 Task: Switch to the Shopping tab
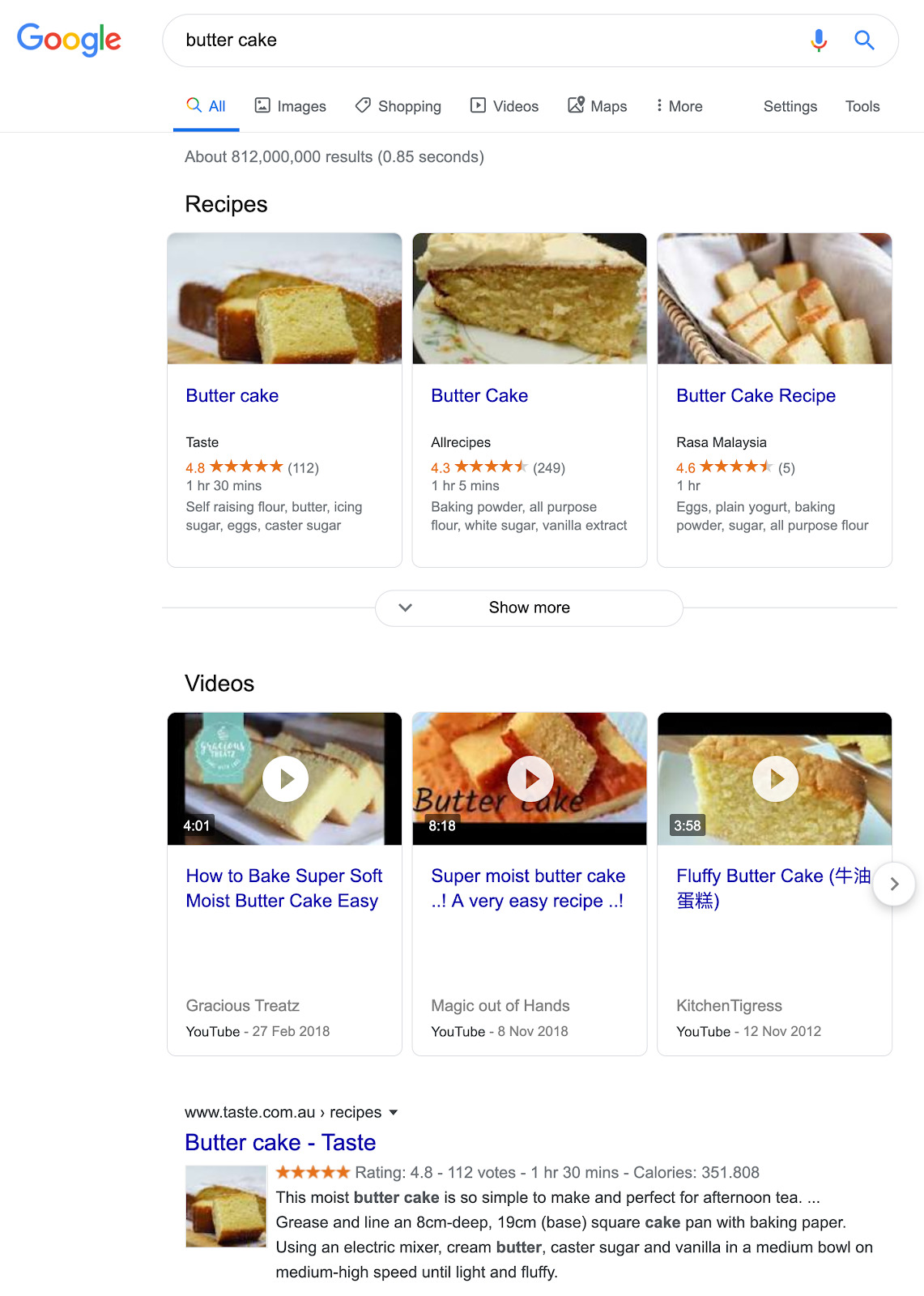point(398,106)
